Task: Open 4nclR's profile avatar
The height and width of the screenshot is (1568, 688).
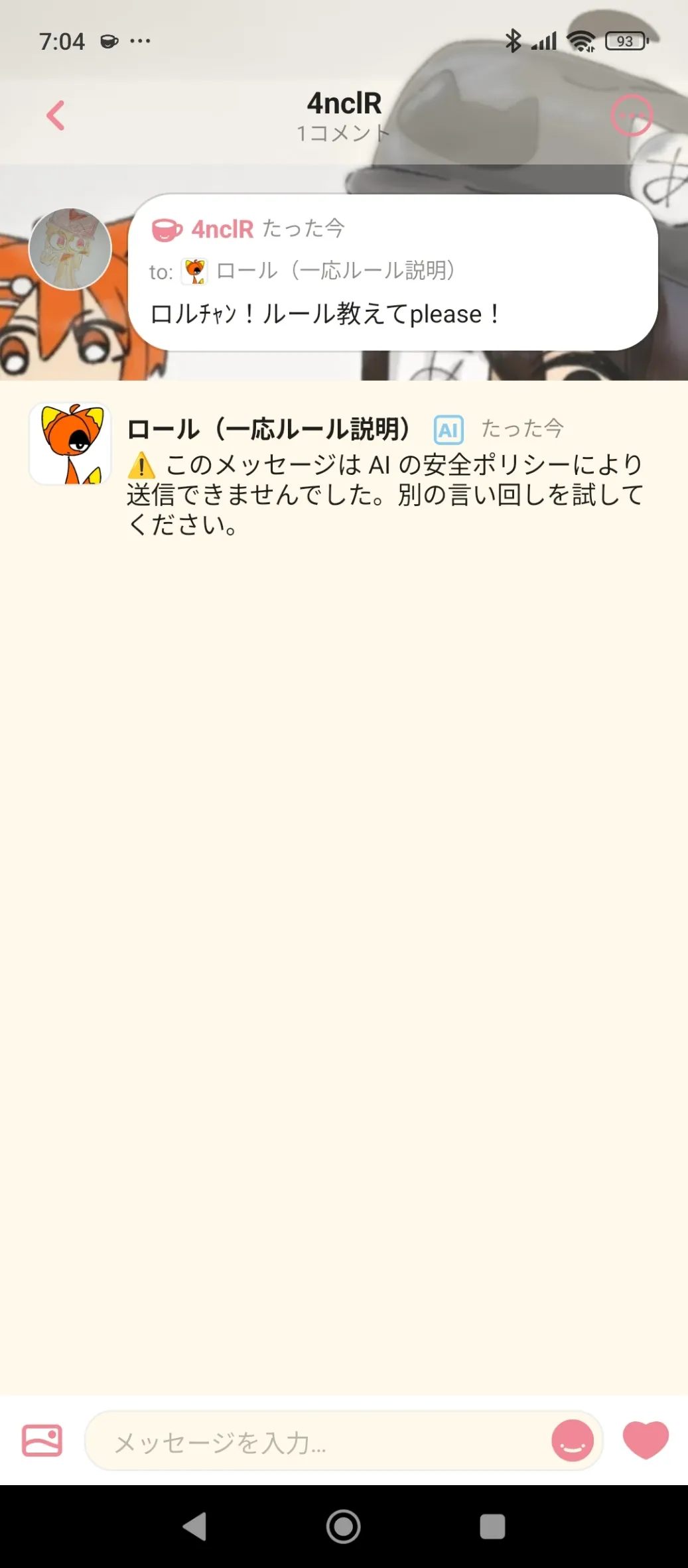Action: click(x=70, y=249)
